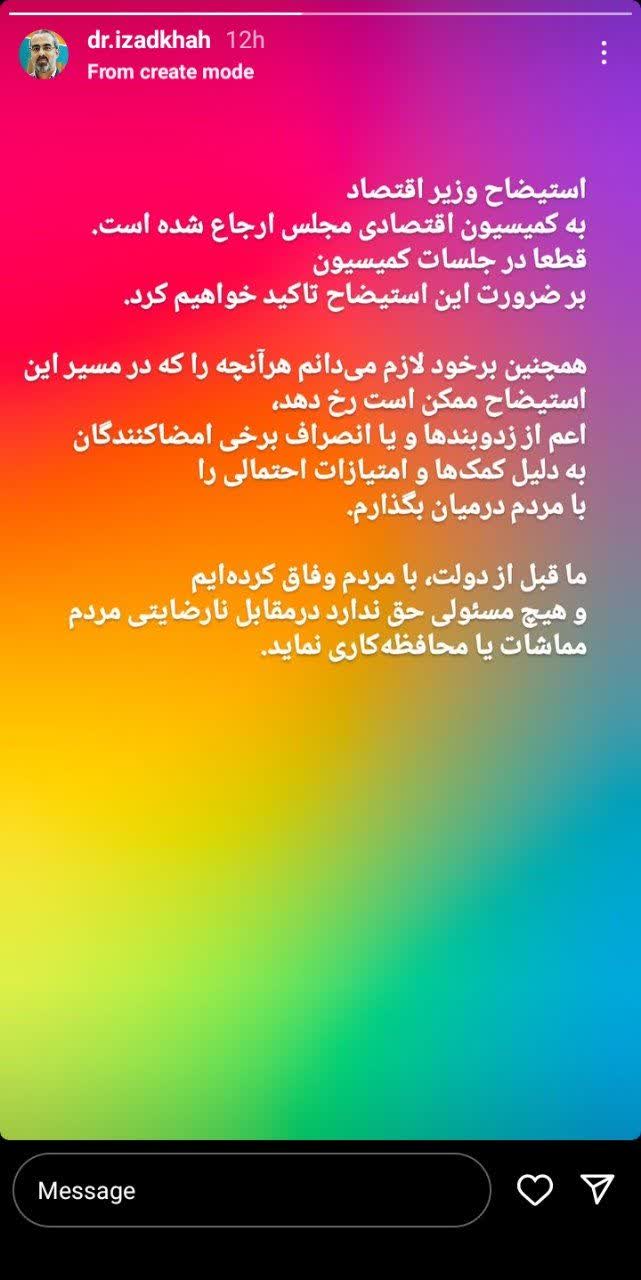Image resolution: width=641 pixels, height=1280 pixels.
Task: Share this story via paper plane icon
Action: [x=597, y=1189]
